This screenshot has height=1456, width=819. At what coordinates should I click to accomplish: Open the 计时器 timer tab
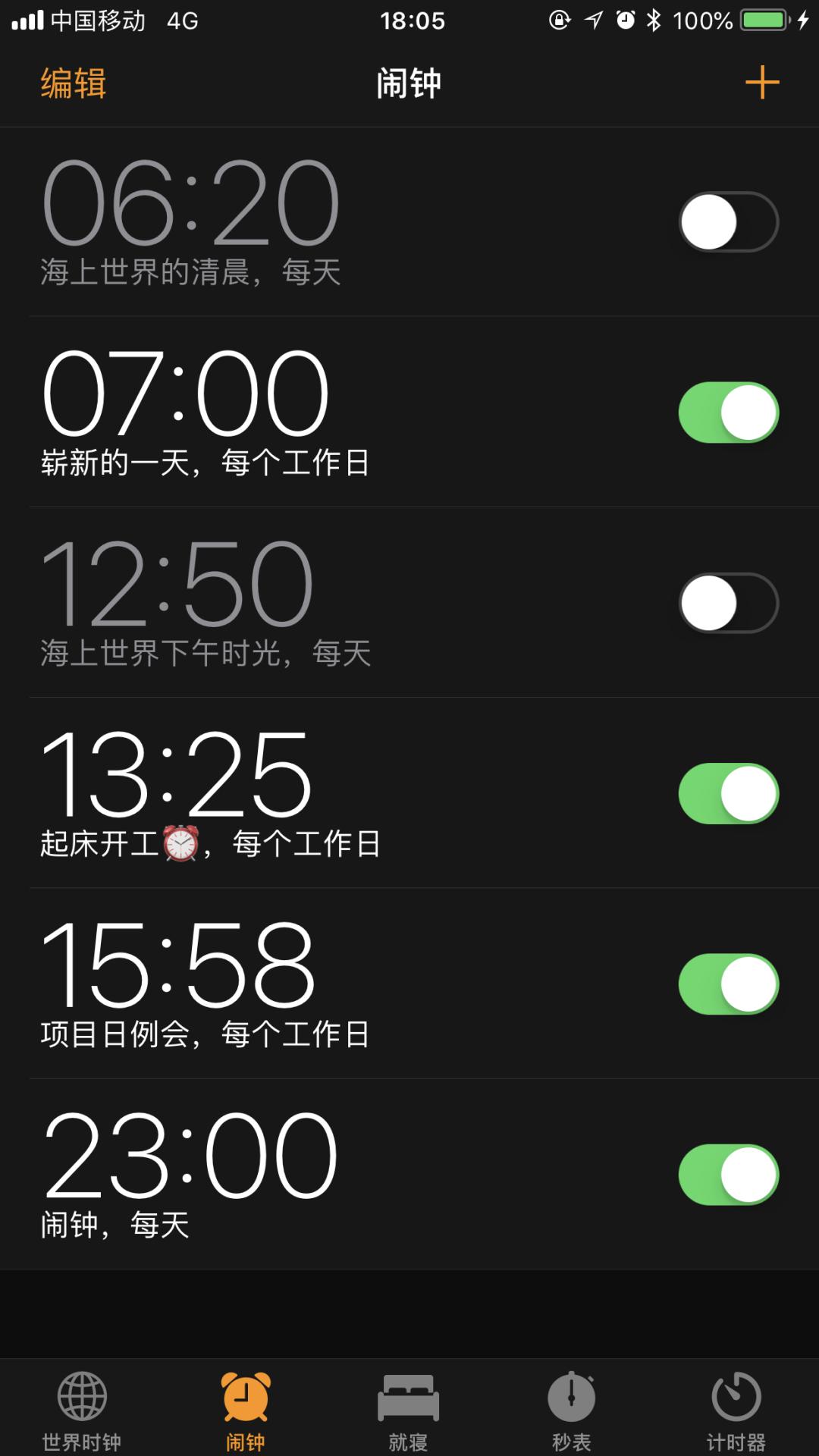coord(736,1409)
